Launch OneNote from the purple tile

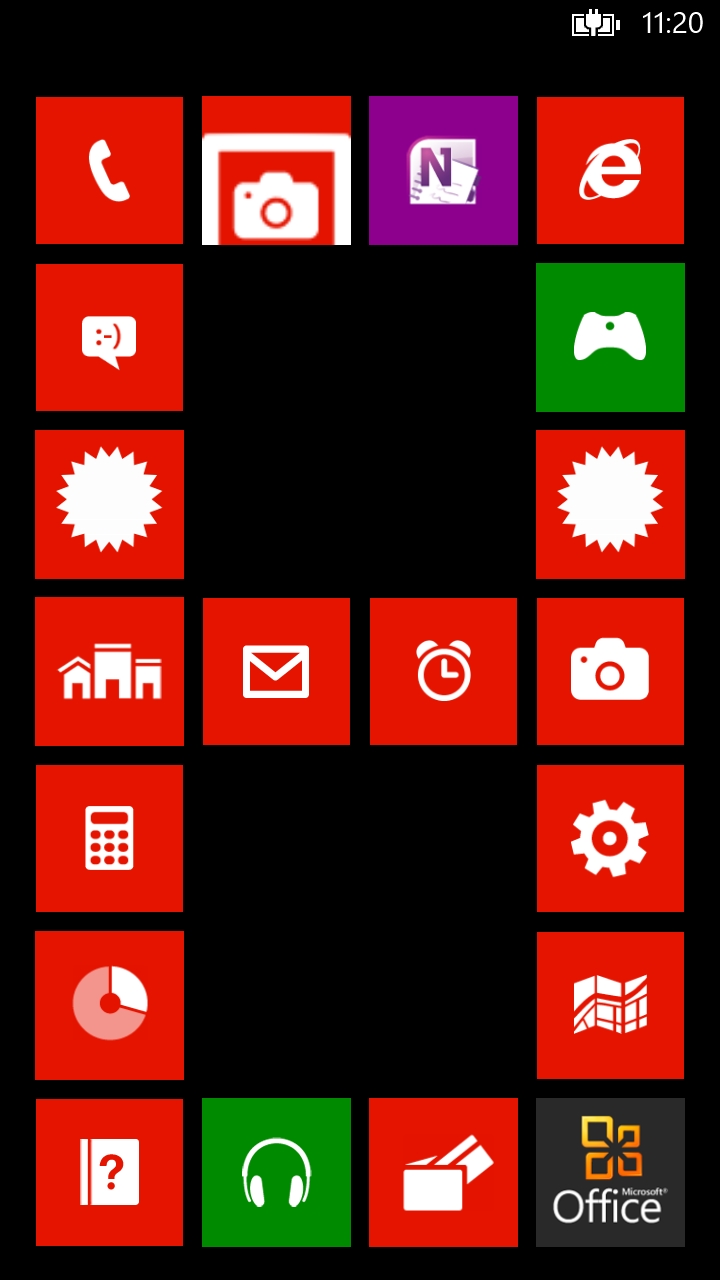click(x=443, y=170)
